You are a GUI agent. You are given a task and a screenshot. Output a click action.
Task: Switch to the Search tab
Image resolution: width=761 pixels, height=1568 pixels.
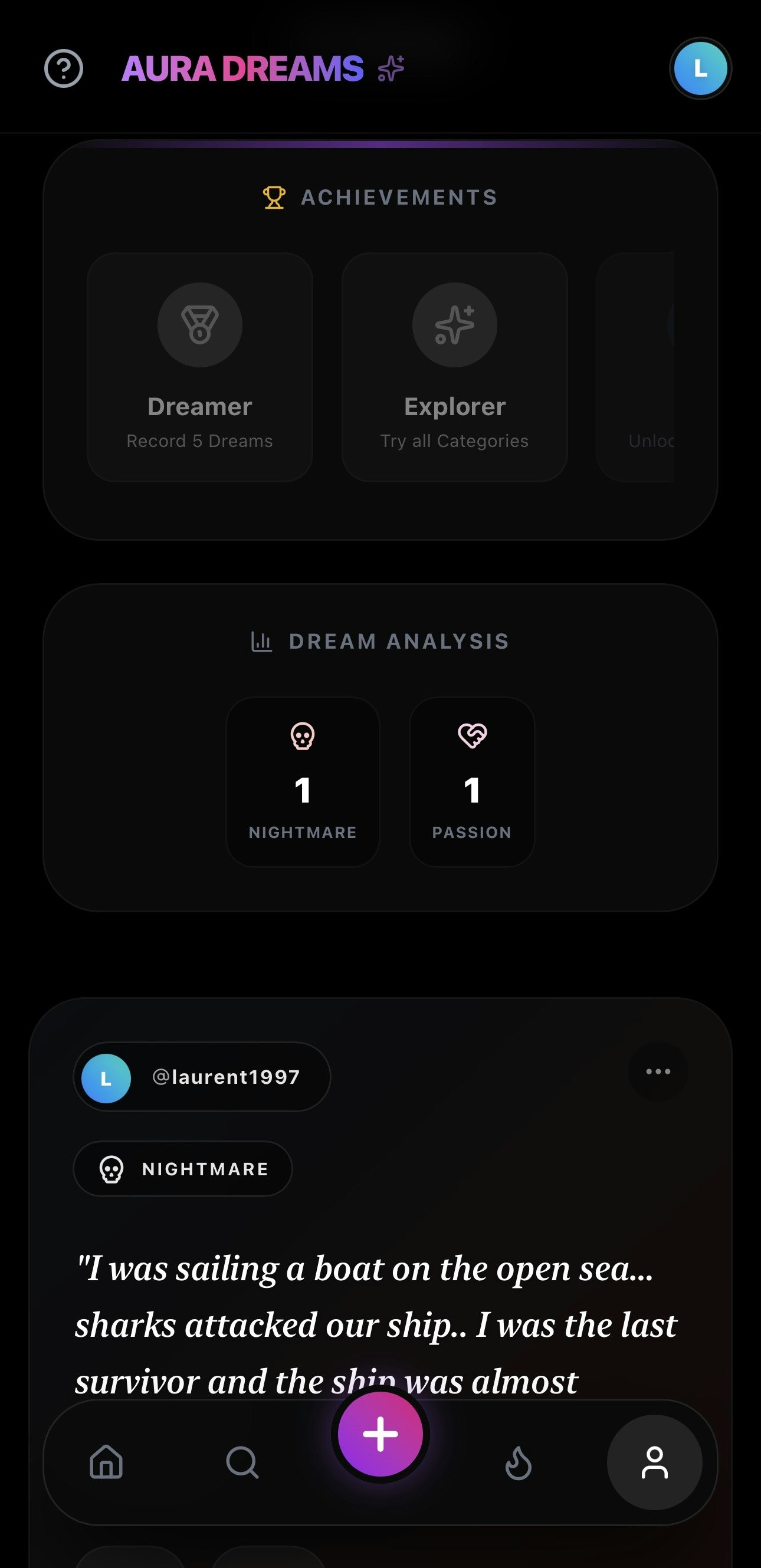point(242,1462)
